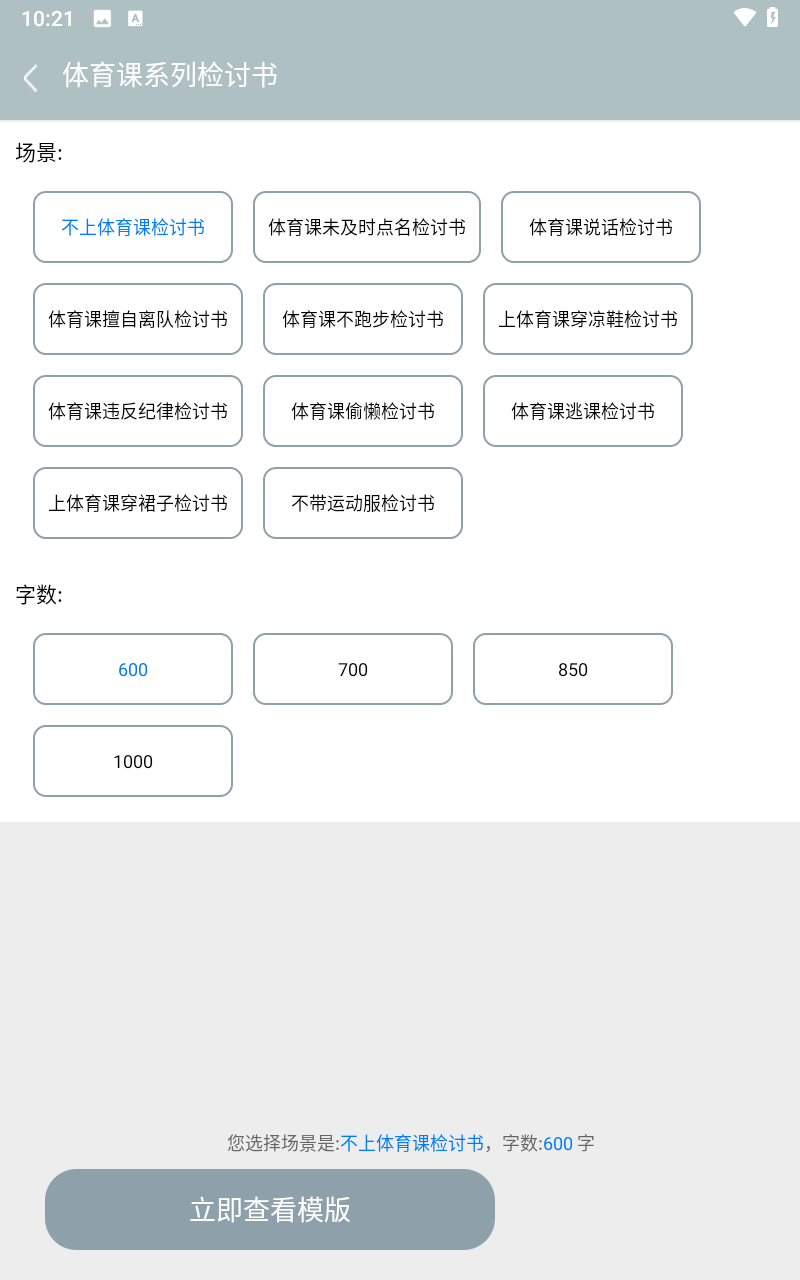Pick the 体育课说话检讨书 option
The height and width of the screenshot is (1280, 800).
[601, 227]
